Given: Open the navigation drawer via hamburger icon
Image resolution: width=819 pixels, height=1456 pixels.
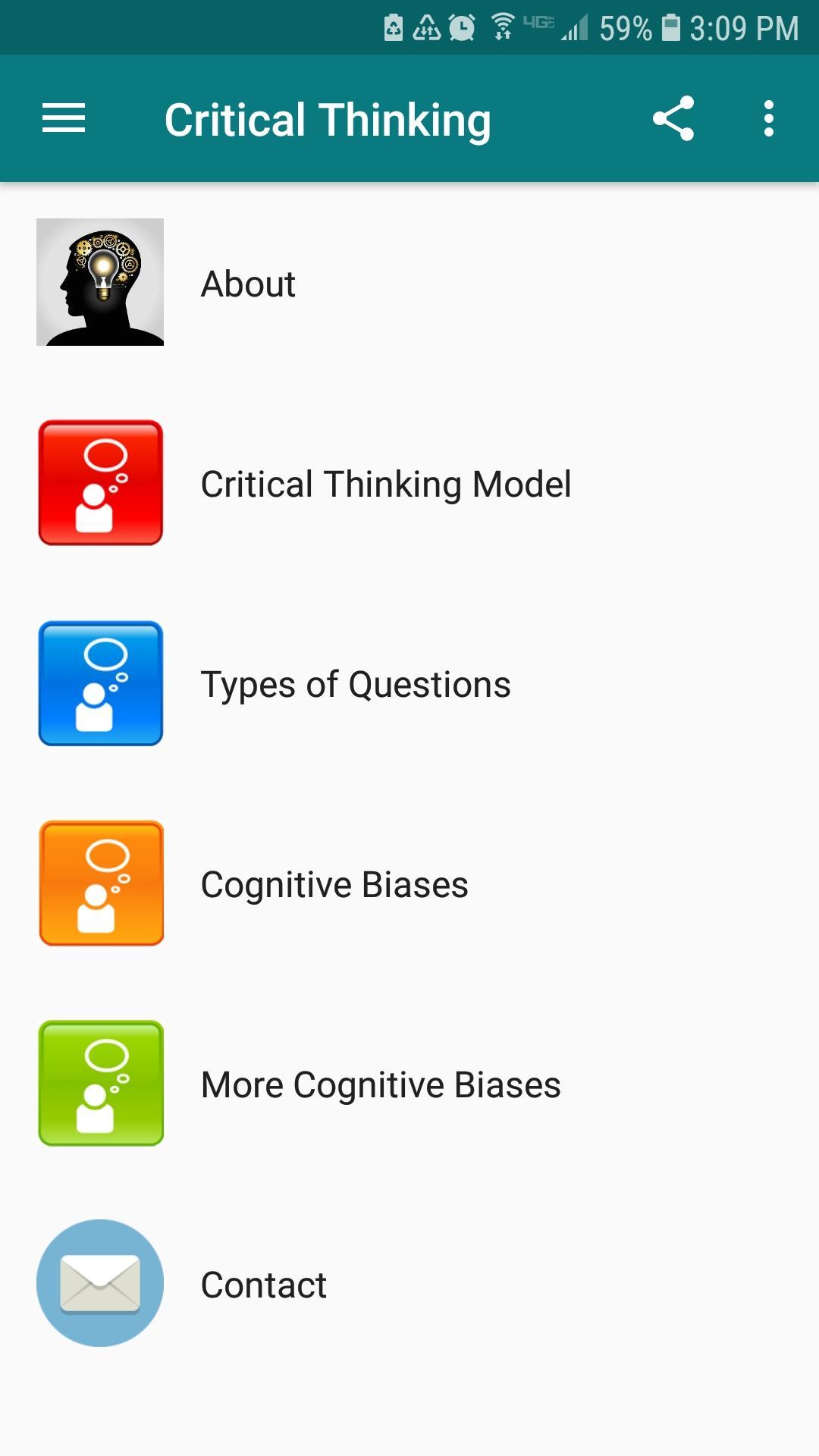Looking at the screenshot, I should click(x=63, y=118).
